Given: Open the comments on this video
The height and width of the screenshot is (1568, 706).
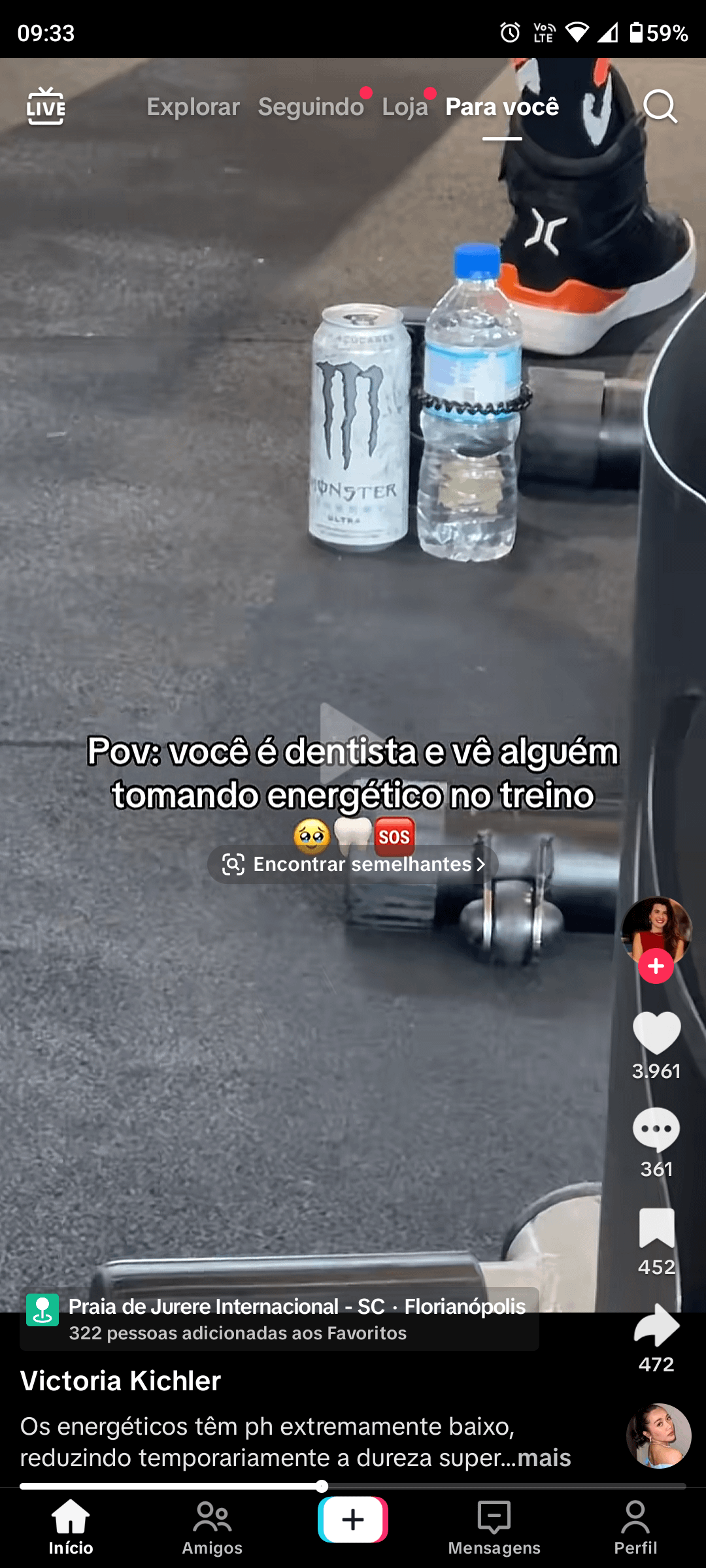Looking at the screenshot, I should tap(656, 1130).
